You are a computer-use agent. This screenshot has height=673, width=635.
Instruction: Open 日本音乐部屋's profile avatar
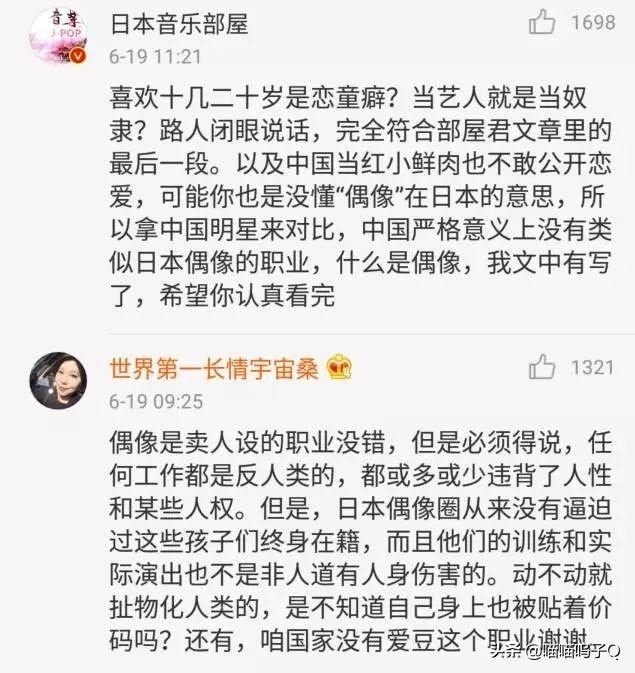58,37
